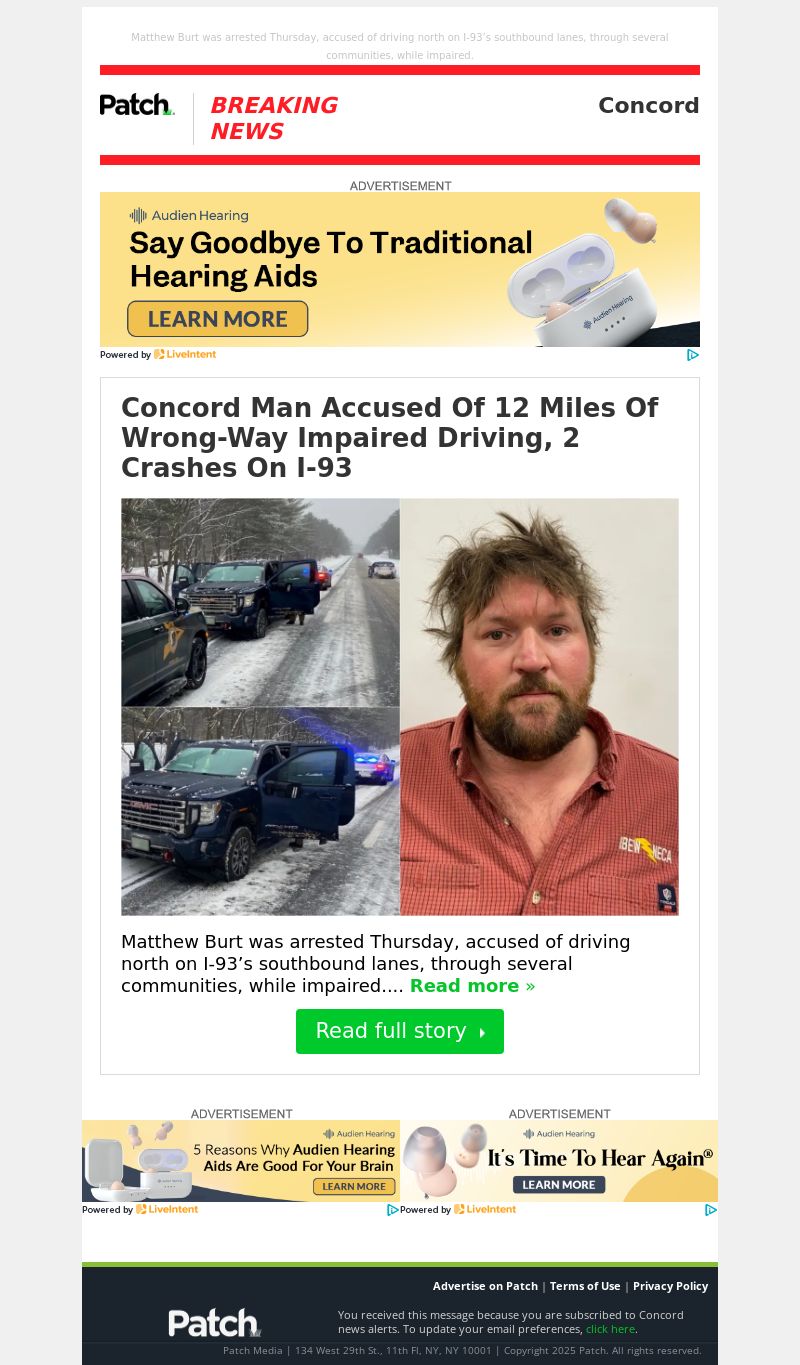Viewport: 800px width, 1365px height.
Task: Tap click here to update email preferences
Action: 610,1329
